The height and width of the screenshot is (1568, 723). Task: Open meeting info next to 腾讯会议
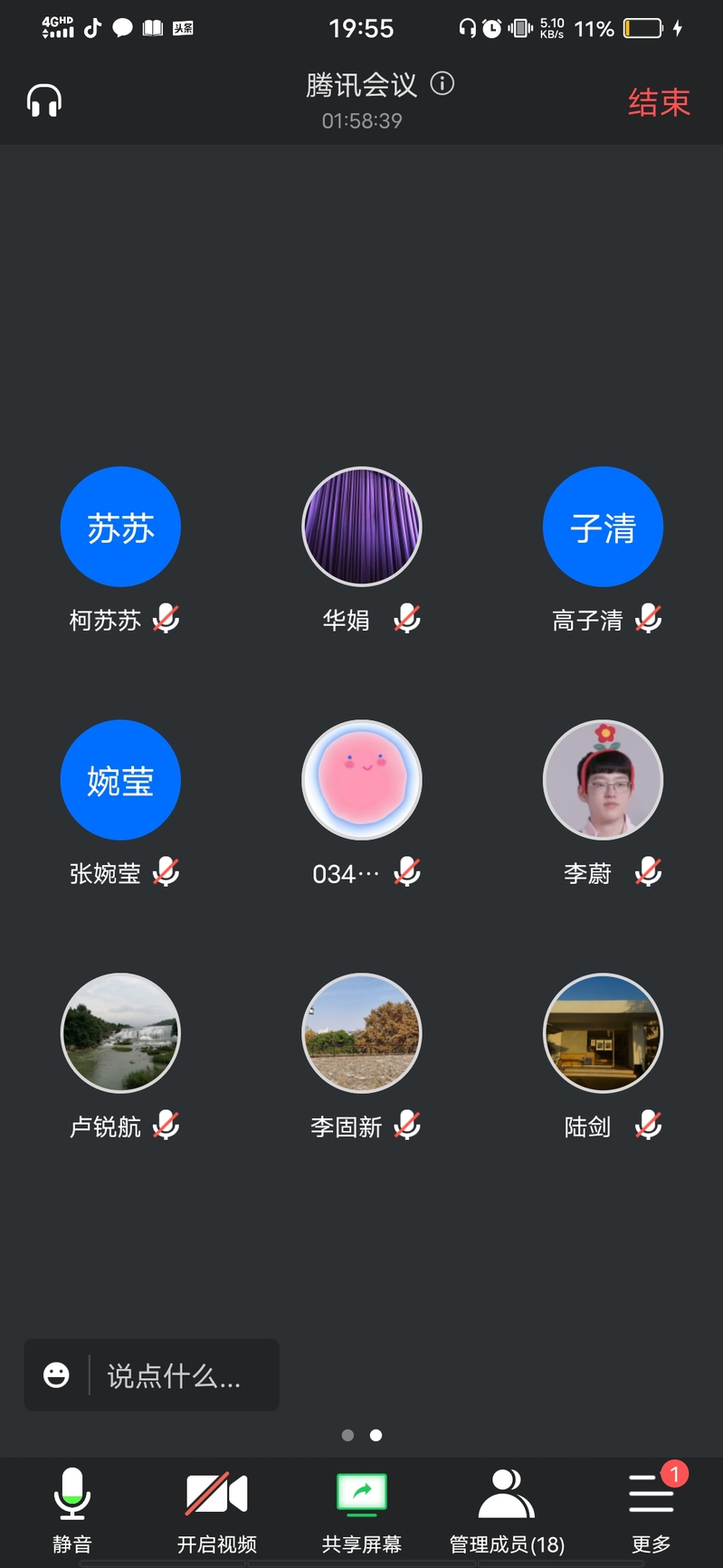[x=442, y=84]
